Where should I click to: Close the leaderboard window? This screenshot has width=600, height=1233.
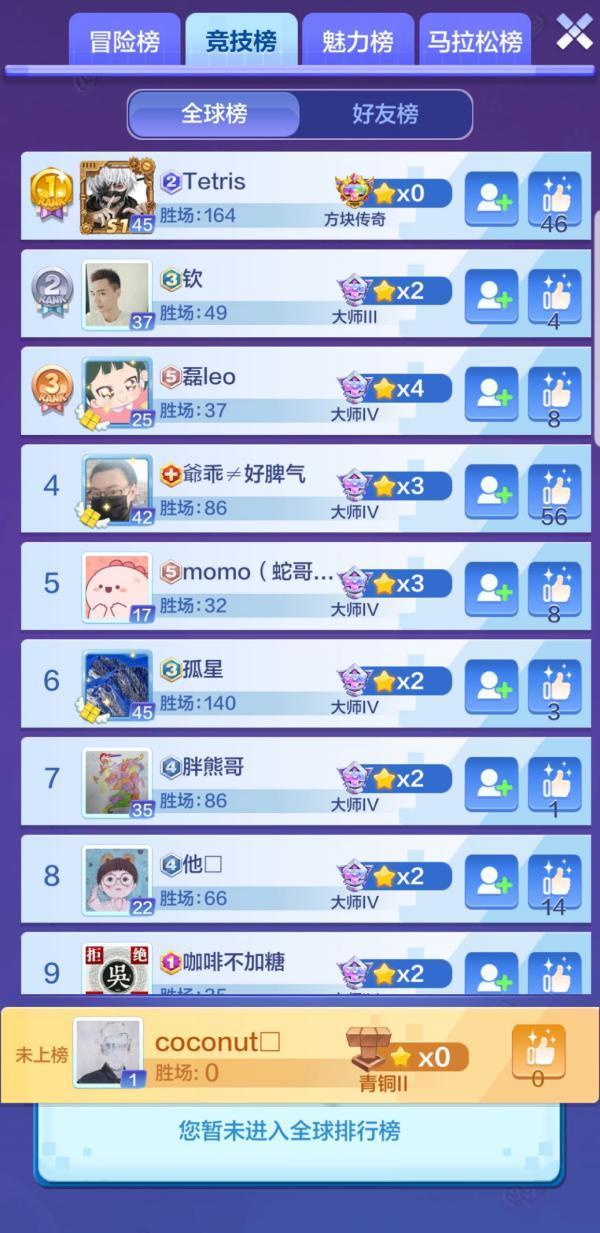[x=574, y=33]
